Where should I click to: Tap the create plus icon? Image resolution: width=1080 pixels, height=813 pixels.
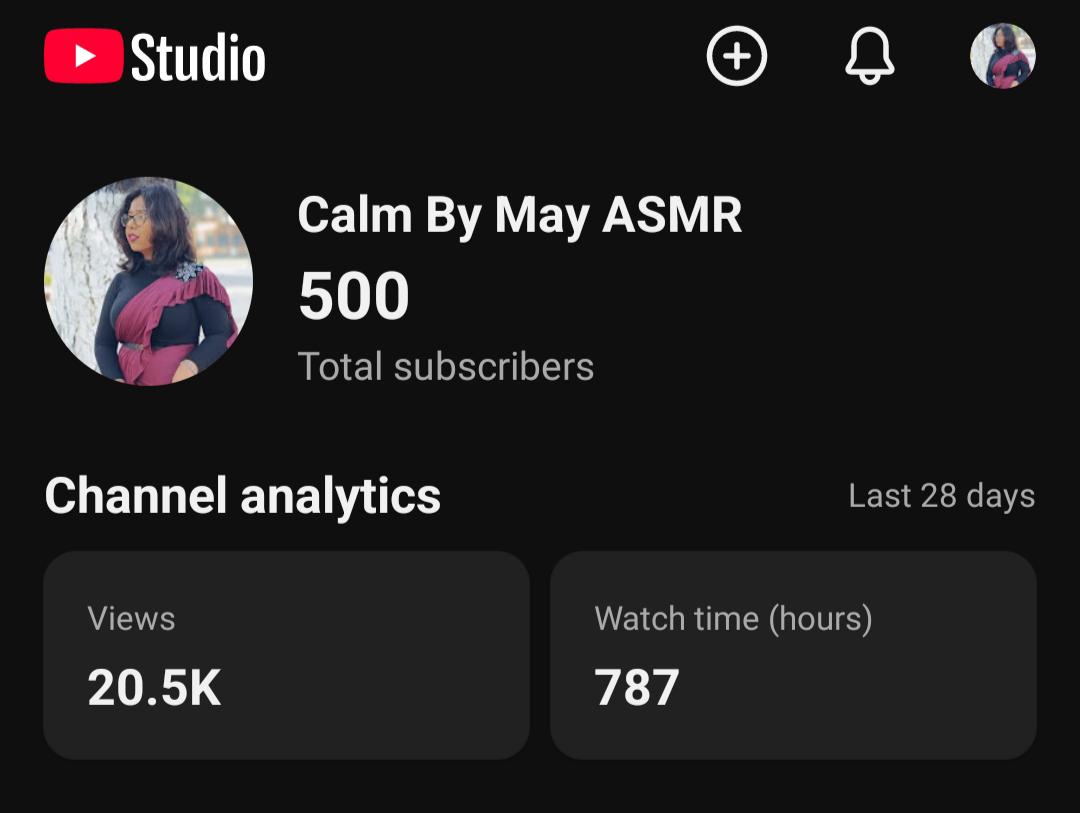pos(736,56)
